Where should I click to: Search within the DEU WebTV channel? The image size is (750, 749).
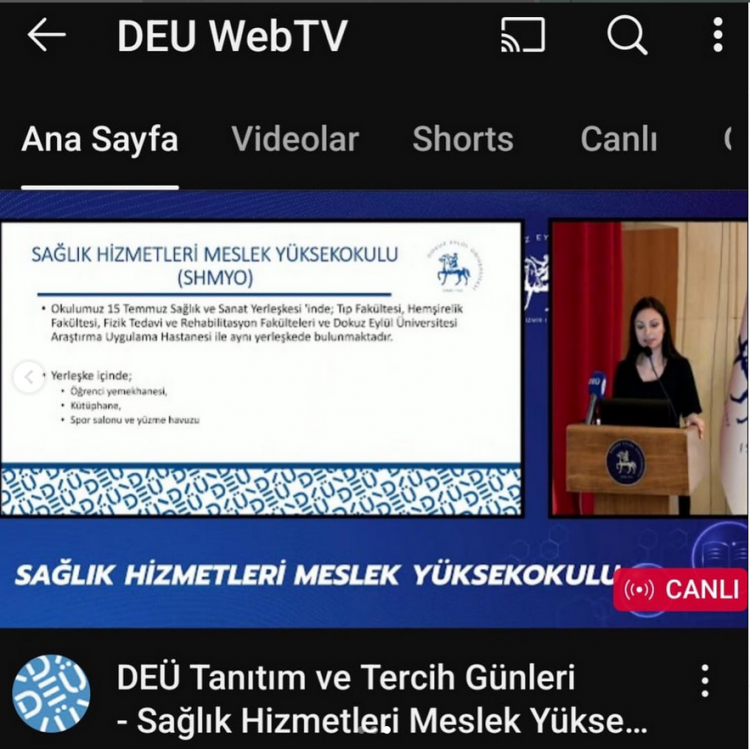point(627,36)
